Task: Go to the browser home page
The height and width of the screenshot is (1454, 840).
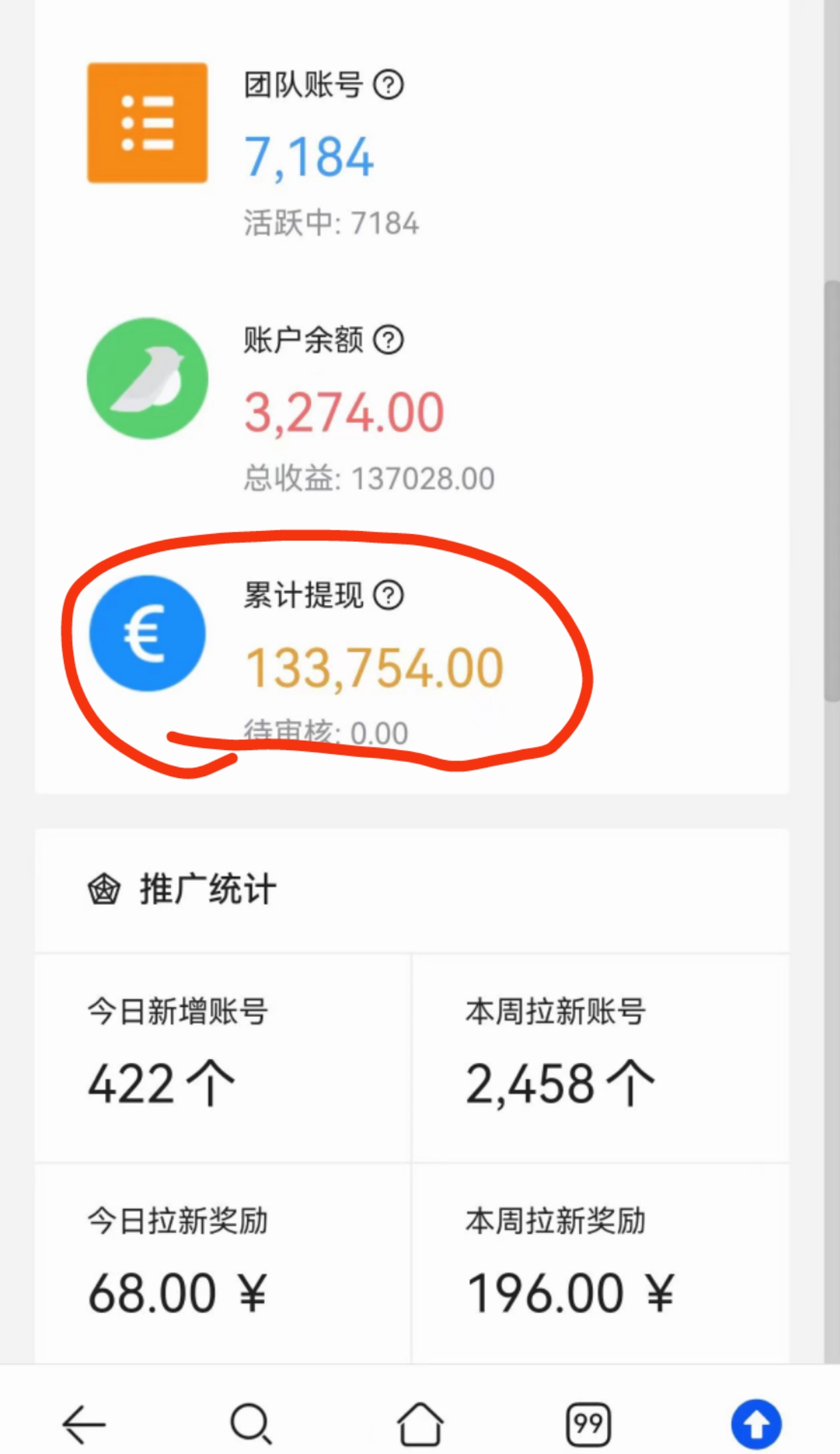Action: [x=420, y=1423]
